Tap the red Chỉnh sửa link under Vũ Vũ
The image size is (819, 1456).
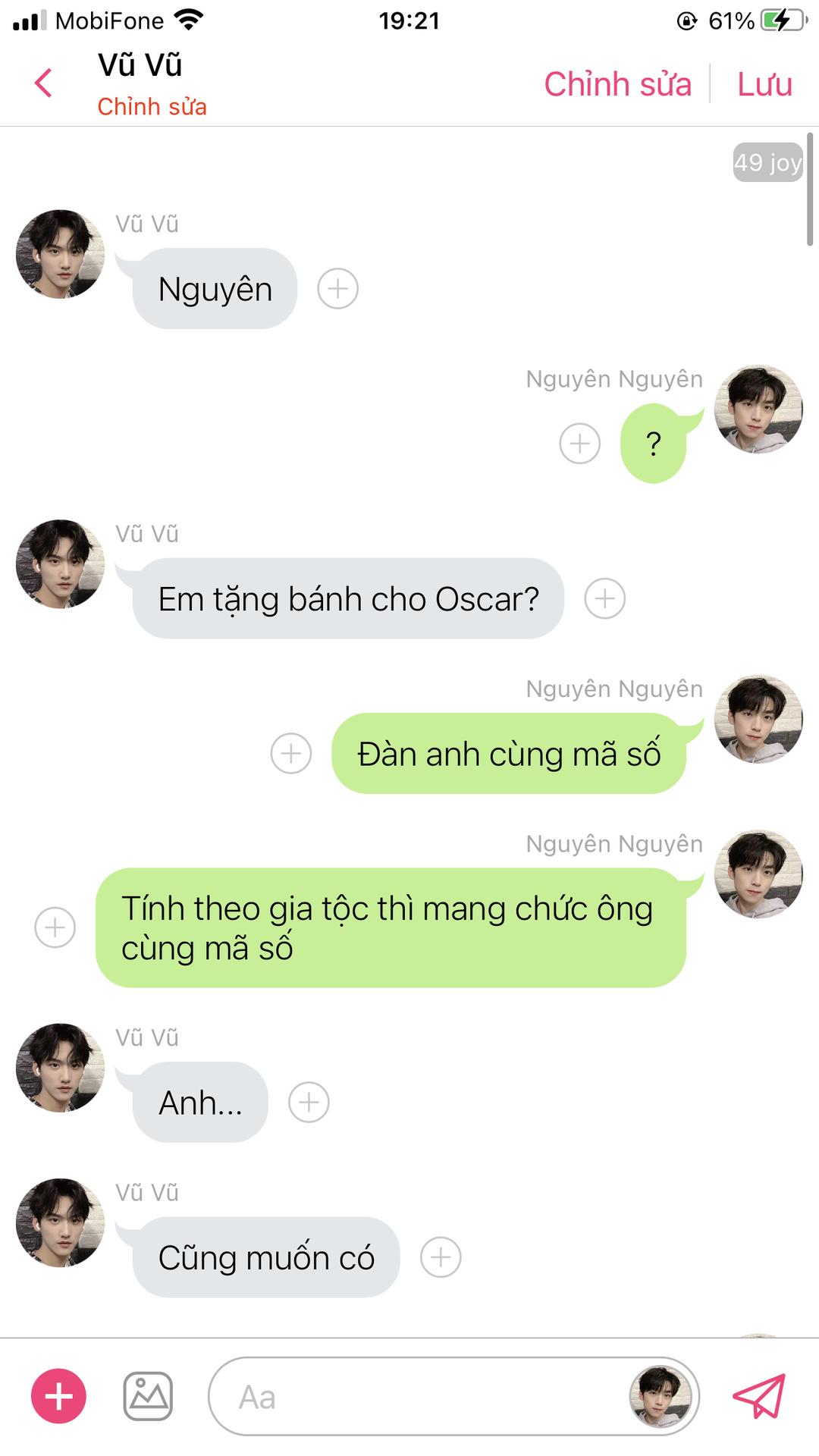pos(152,107)
